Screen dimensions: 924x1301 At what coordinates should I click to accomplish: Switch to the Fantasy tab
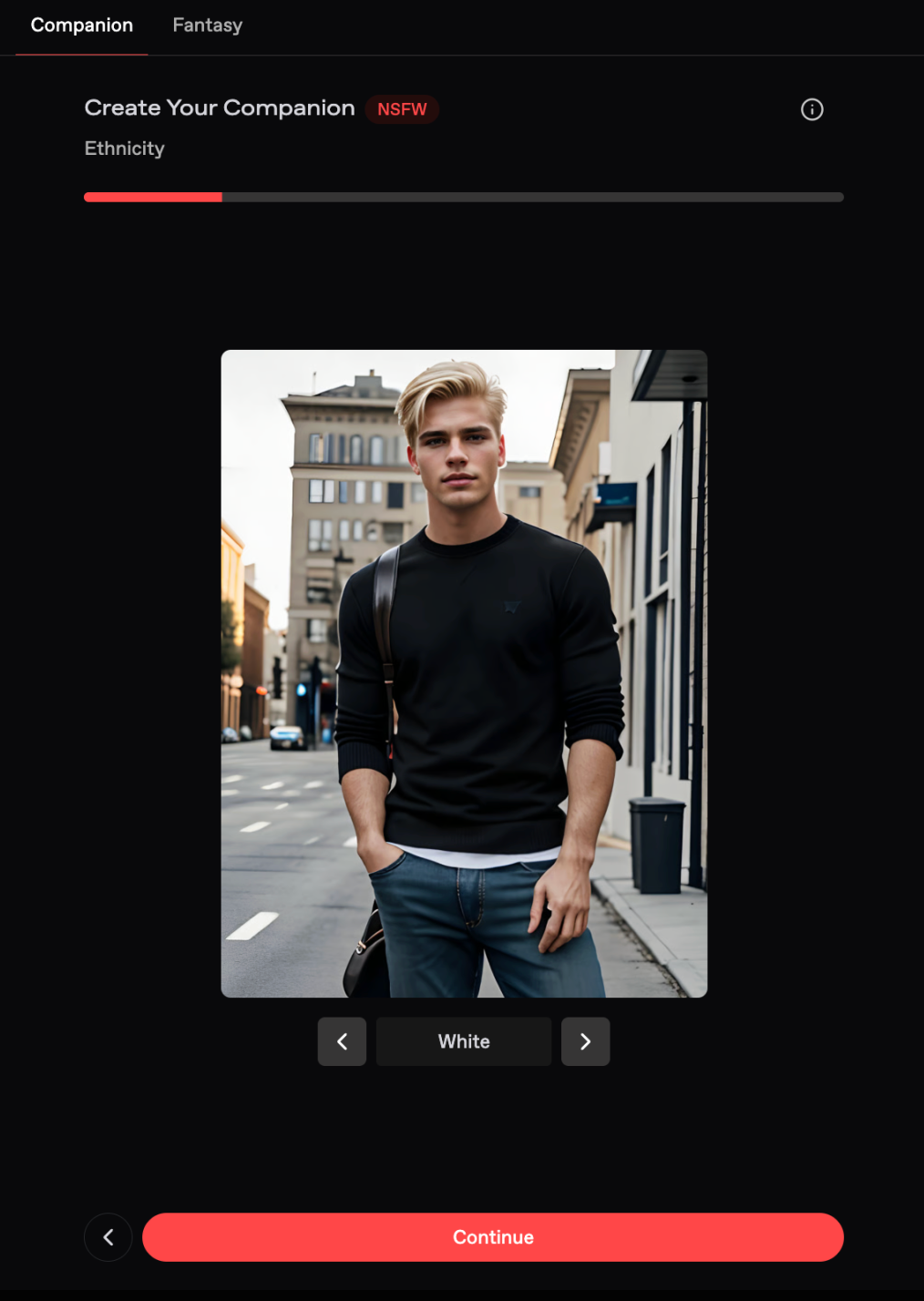point(208,26)
